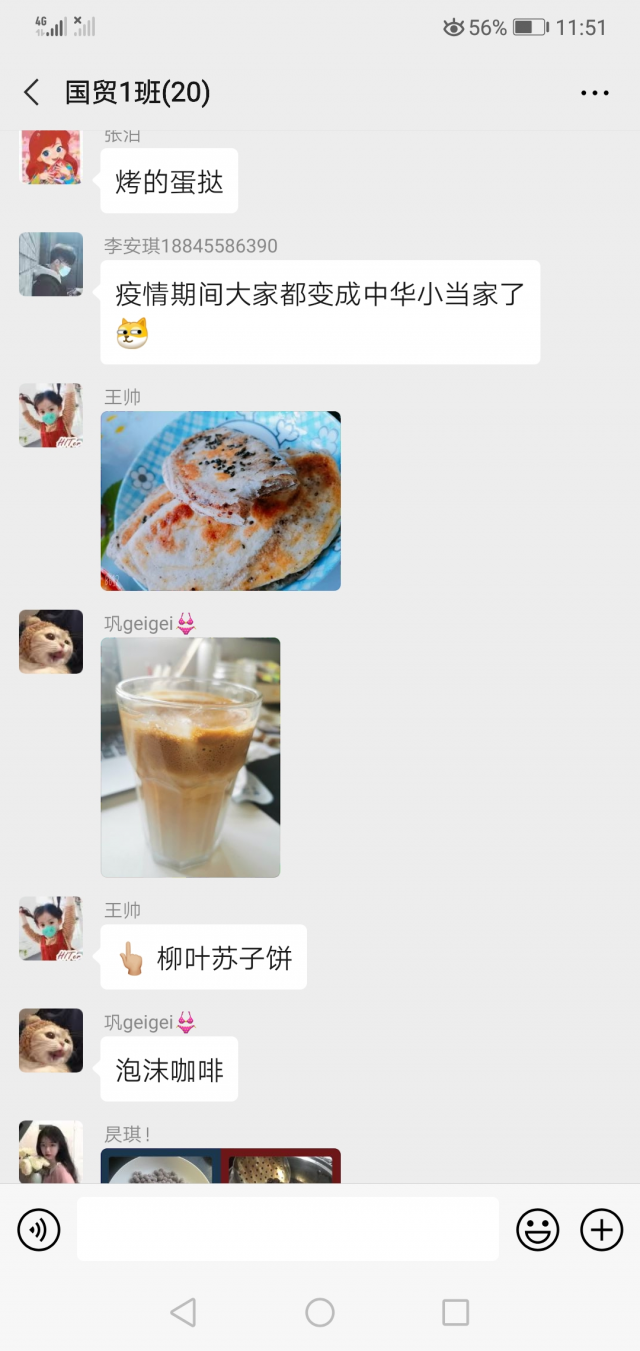Open 王帅's avatar beside 柳叶苏子饼 message
Image resolution: width=640 pixels, height=1351 pixels.
(x=51, y=928)
